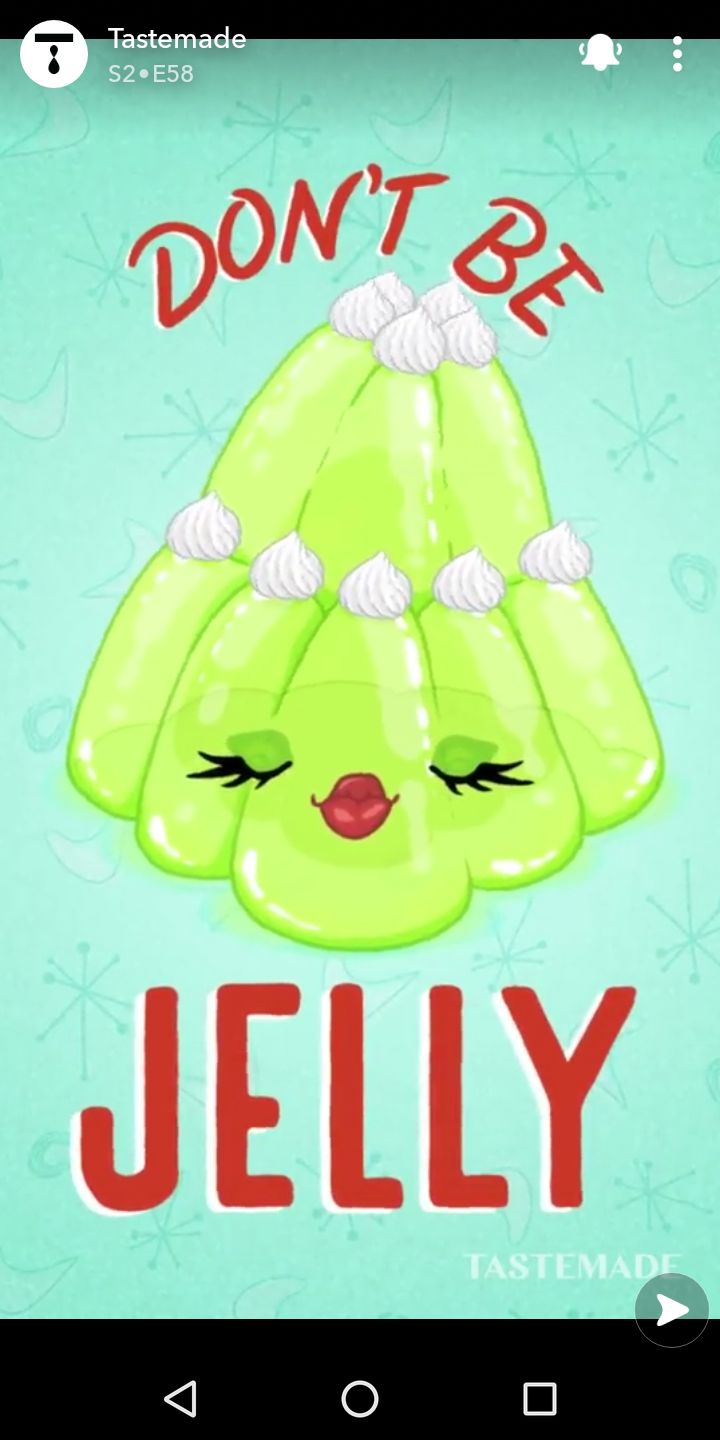Open the three-dot overflow menu
This screenshot has width=720, height=1440.
[x=677, y=54]
